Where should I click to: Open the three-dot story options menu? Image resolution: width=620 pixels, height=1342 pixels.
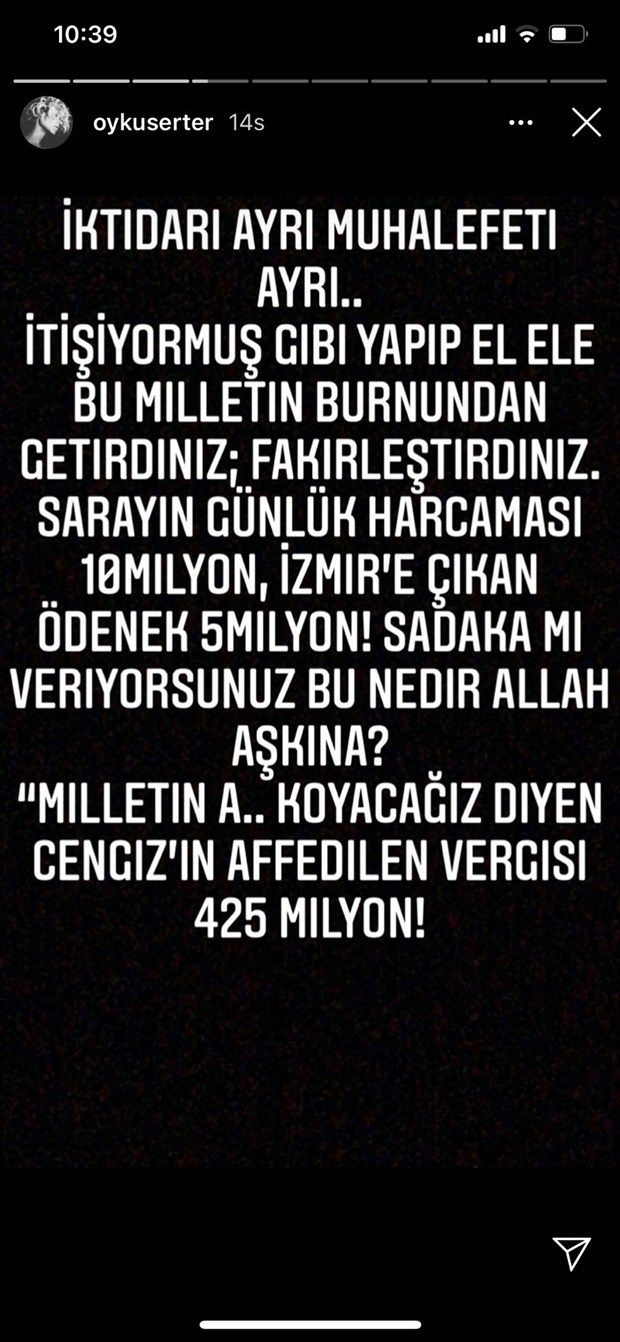point(521,123)
